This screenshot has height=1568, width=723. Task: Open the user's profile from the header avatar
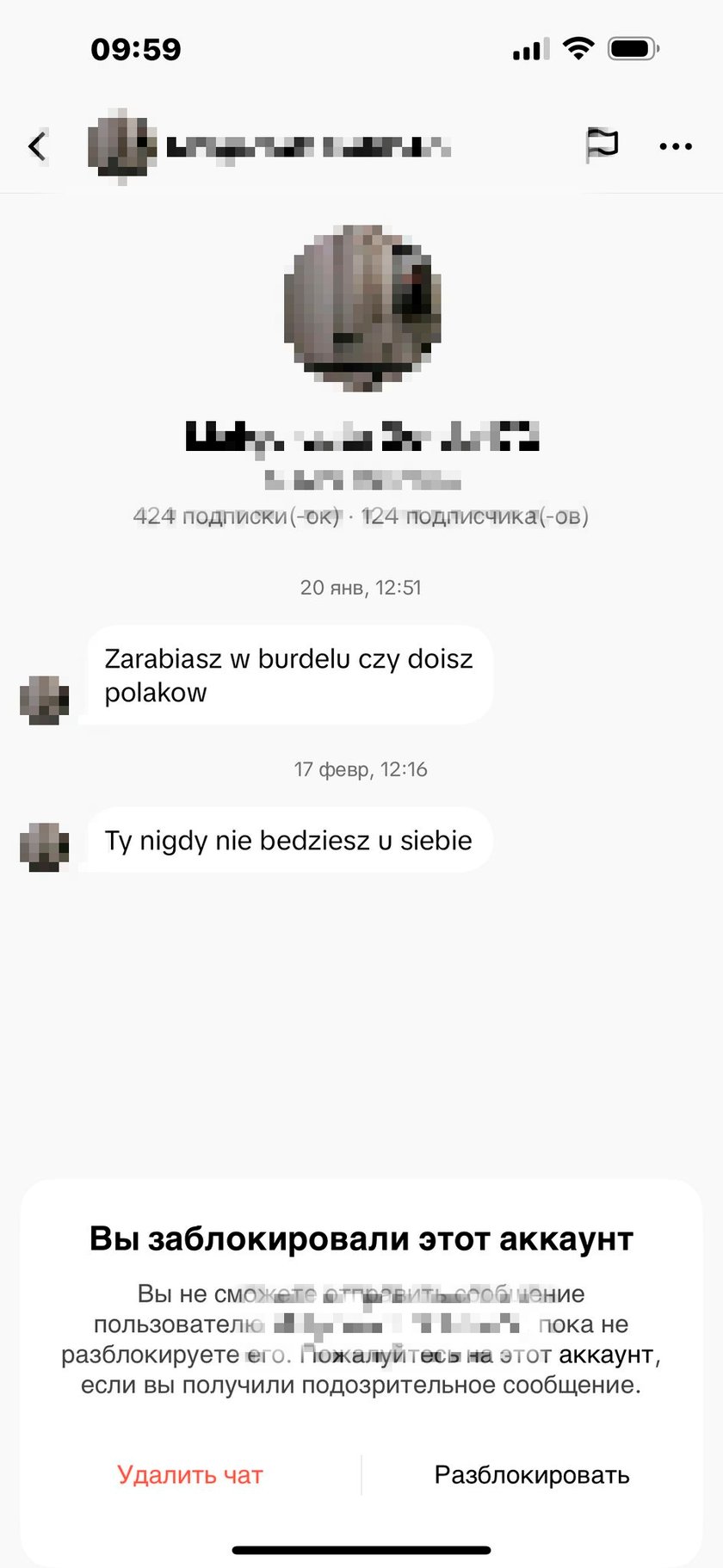[x=122, y=146]
